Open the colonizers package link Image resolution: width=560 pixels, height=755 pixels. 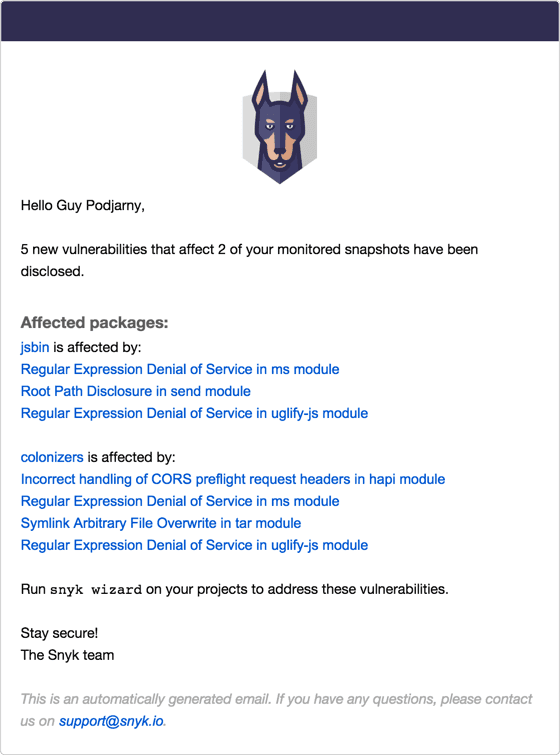coord(52,457)
